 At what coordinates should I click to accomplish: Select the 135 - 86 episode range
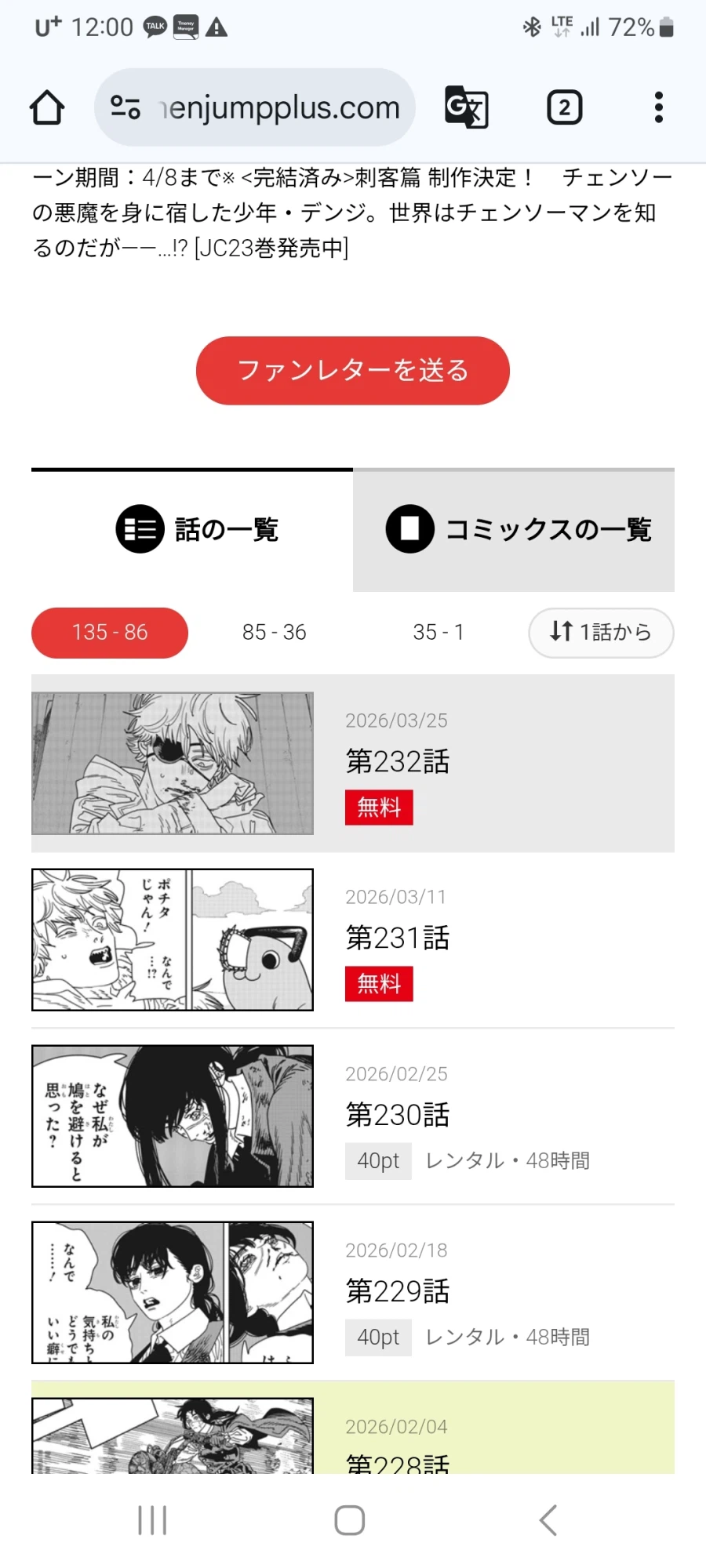click(x=110, y=632)
